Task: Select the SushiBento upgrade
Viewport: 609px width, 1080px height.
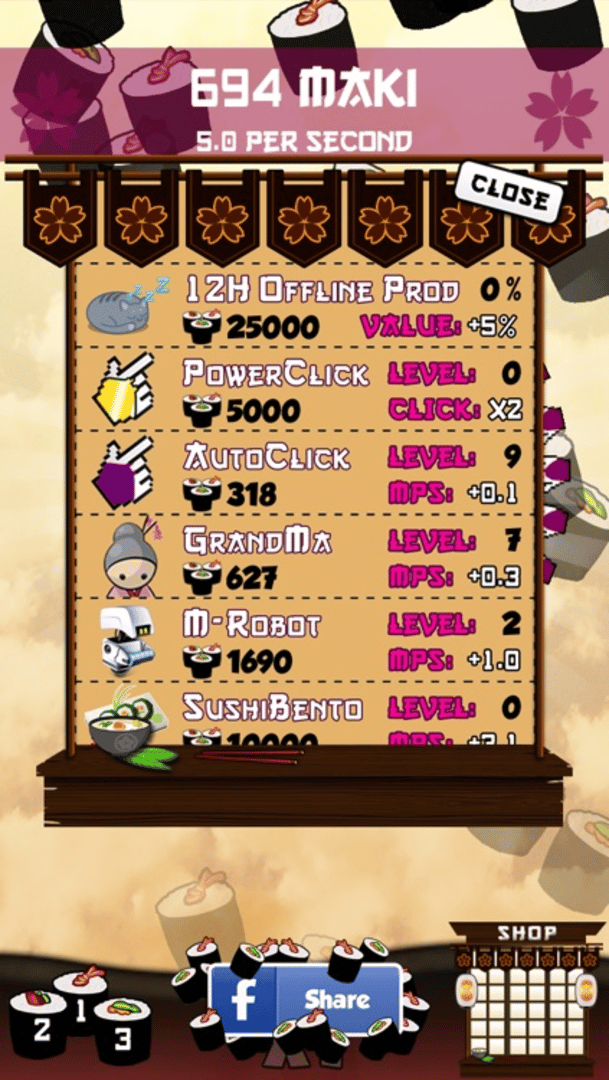Action: (303, 718)
